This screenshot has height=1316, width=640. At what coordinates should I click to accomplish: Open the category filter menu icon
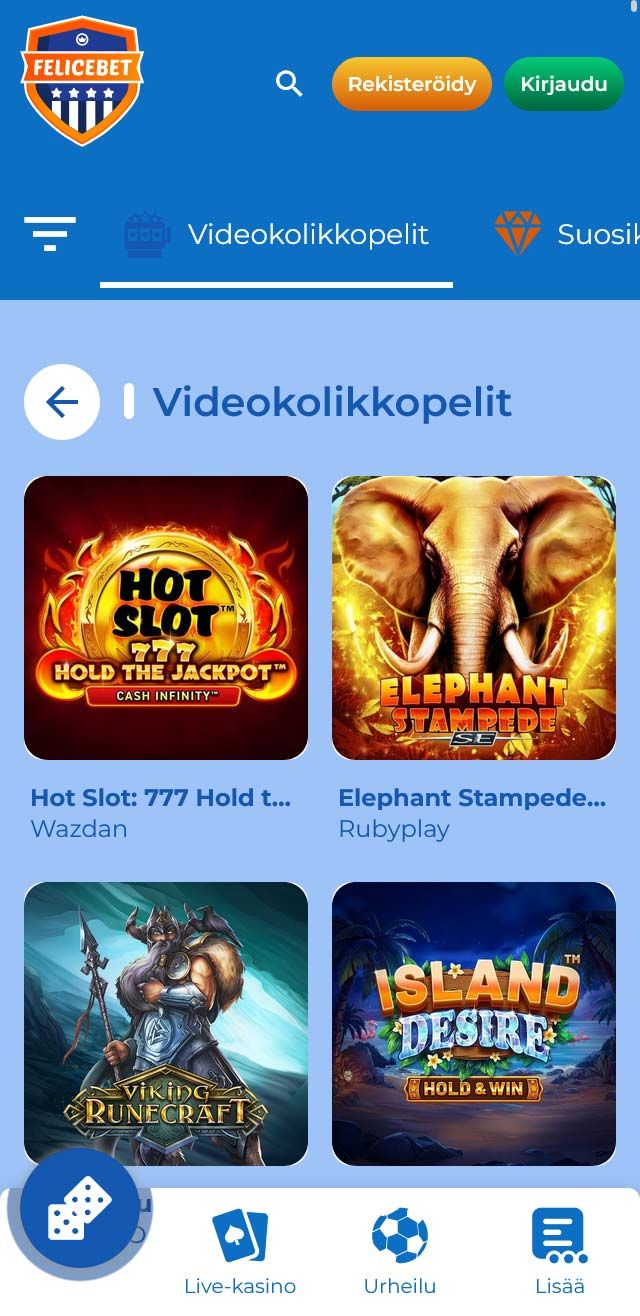coord(50,234)
